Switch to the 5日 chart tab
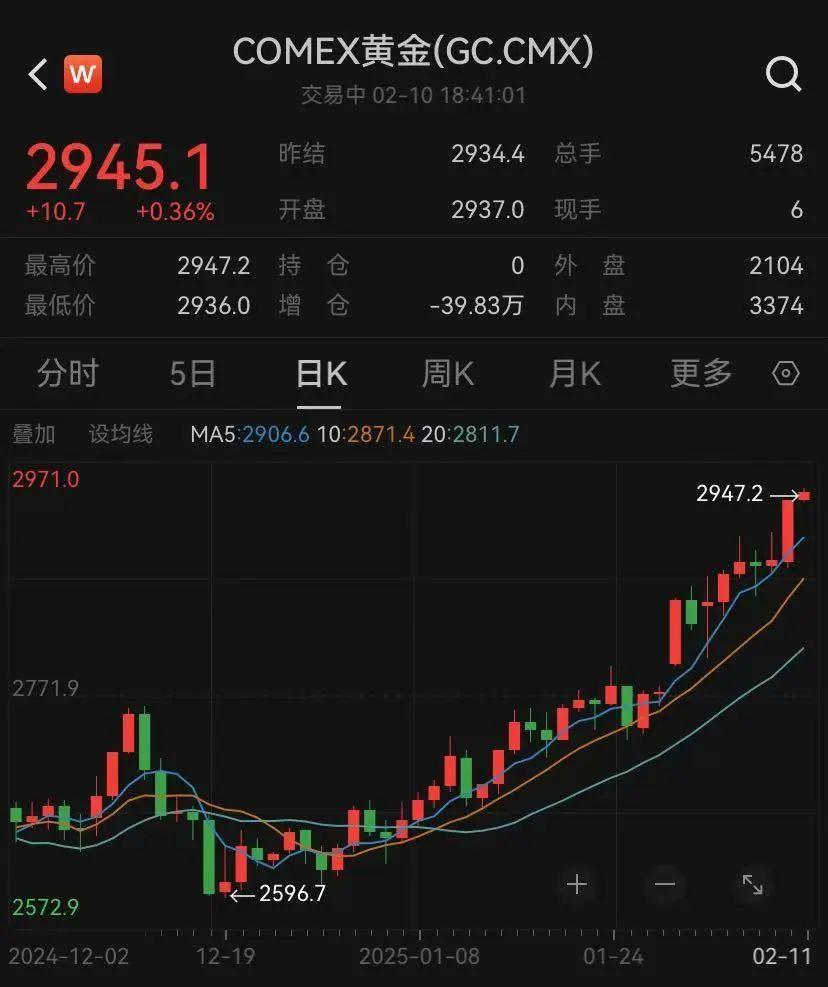The width and height of the screenshot is (828, 987). coord(192,373)
